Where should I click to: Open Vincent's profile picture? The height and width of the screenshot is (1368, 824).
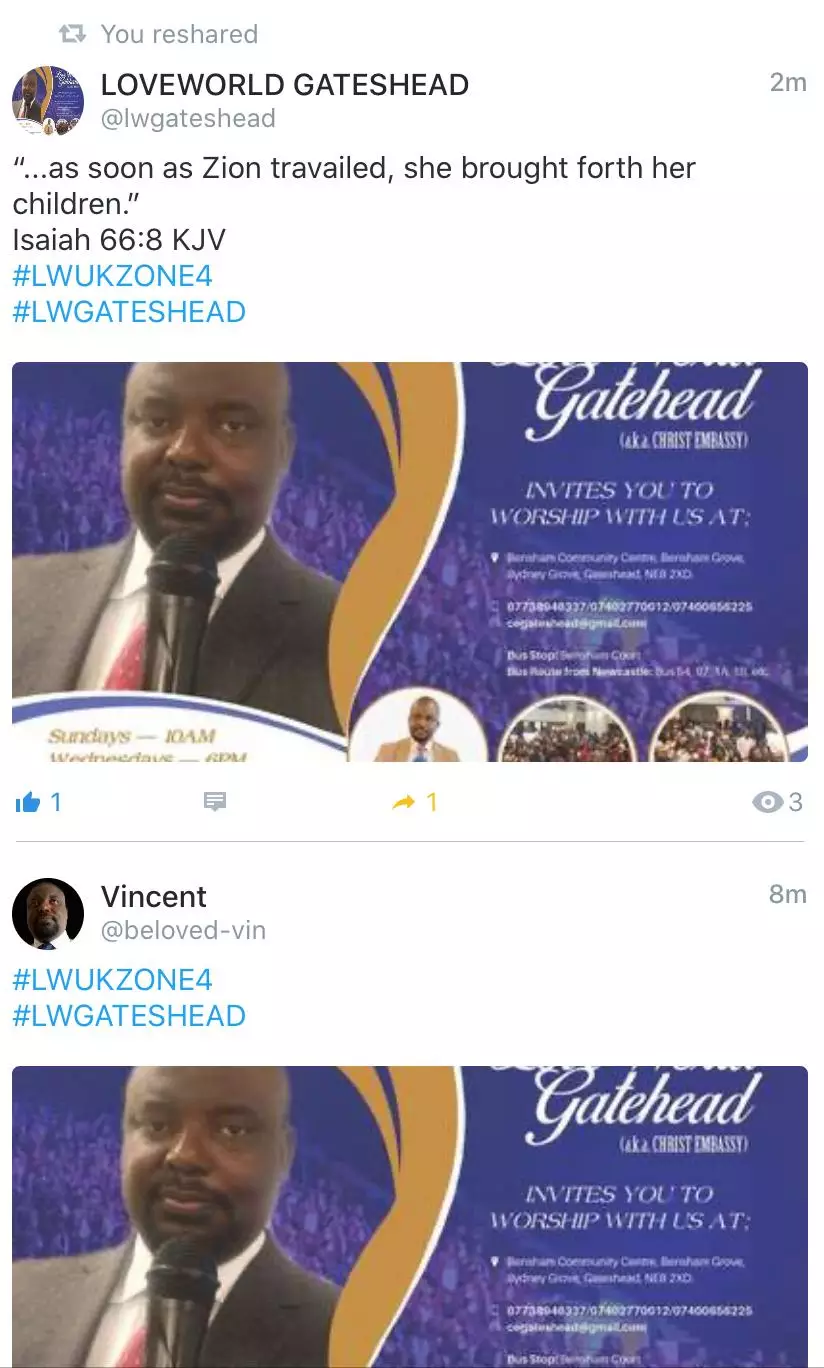click(46, 914)
